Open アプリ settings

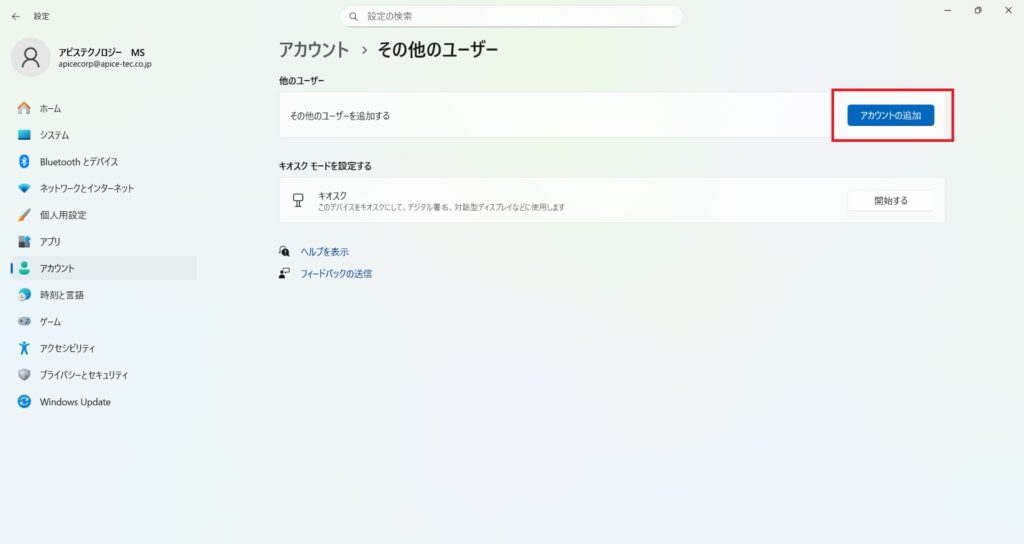(50, 241)
